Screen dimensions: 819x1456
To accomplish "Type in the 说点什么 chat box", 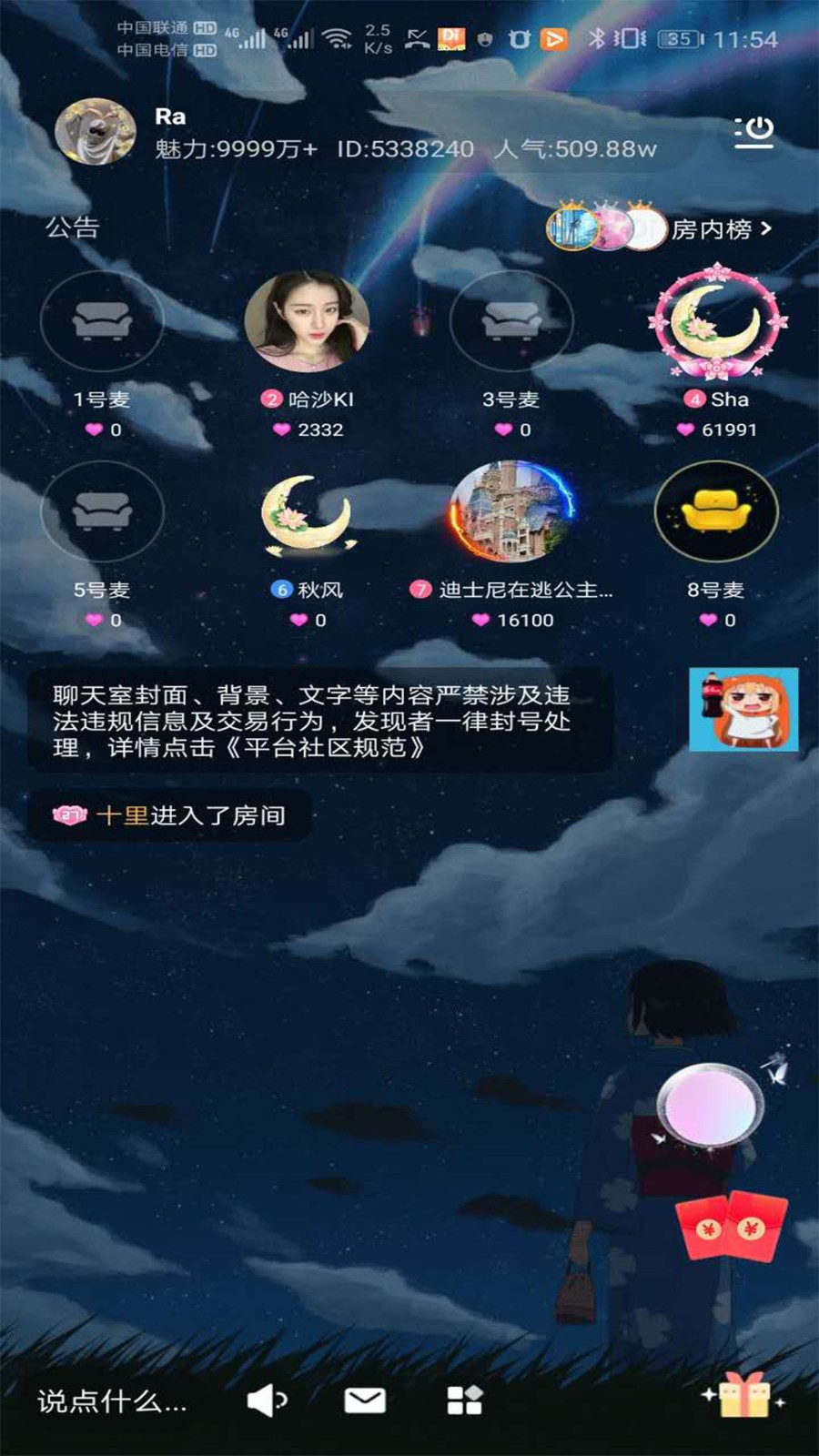I will 111,1400.
